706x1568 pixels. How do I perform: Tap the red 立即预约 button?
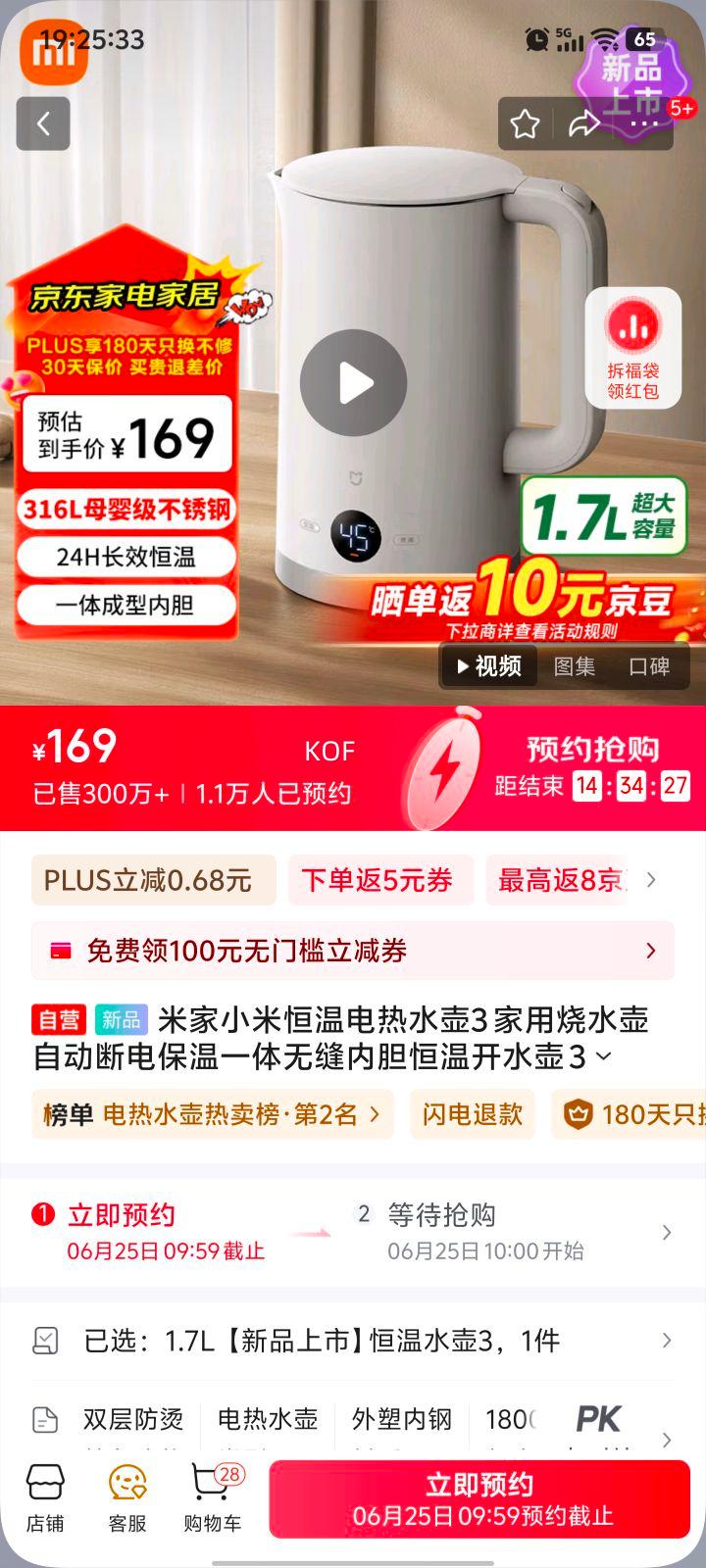pyautogui.click(x=479, y=1499)
